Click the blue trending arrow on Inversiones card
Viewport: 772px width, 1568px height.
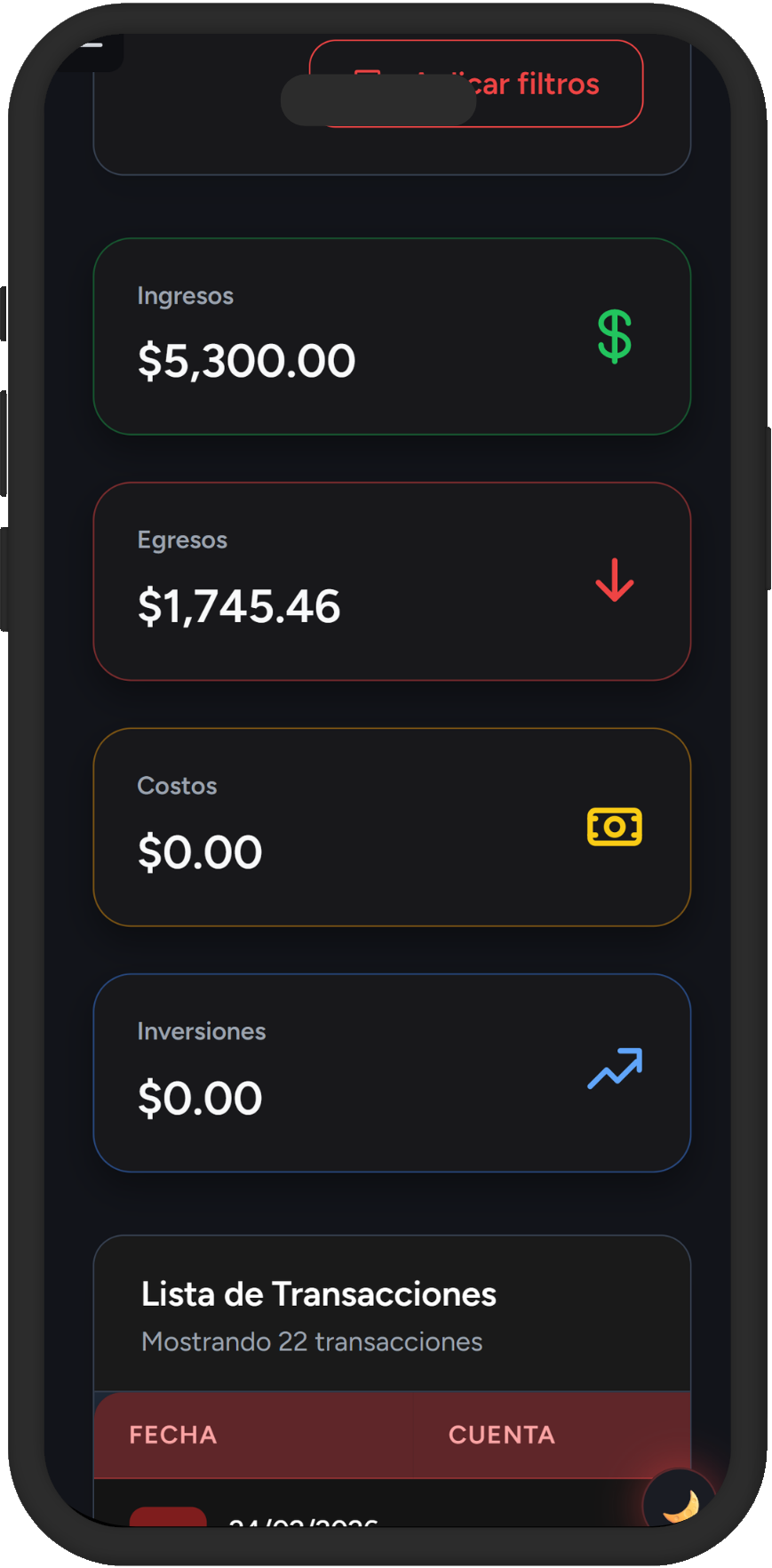click(x=614, y=1069)
